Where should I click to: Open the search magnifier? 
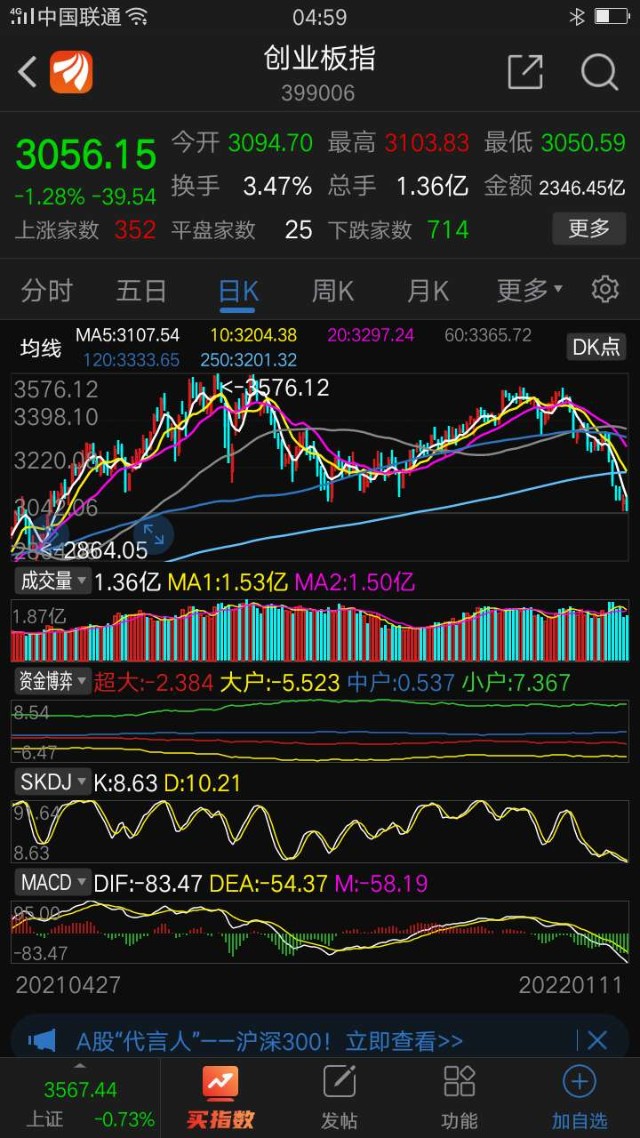[x=599, y=72]
